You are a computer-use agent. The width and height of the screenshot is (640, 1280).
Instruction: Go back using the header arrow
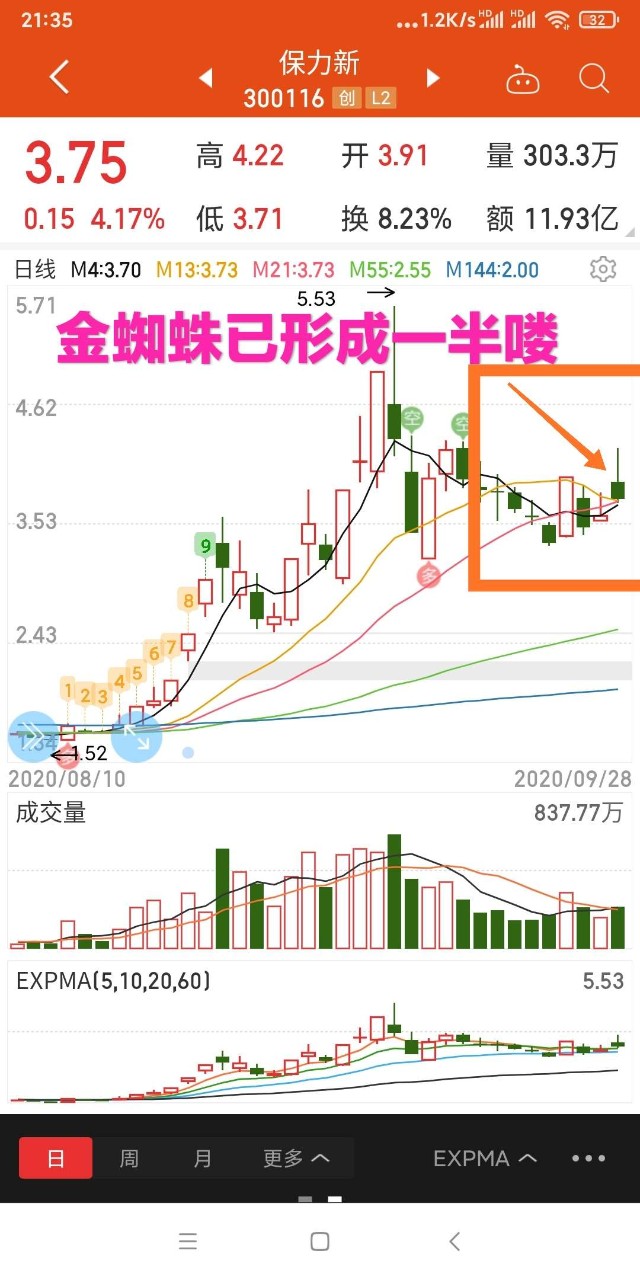point(60,78)
